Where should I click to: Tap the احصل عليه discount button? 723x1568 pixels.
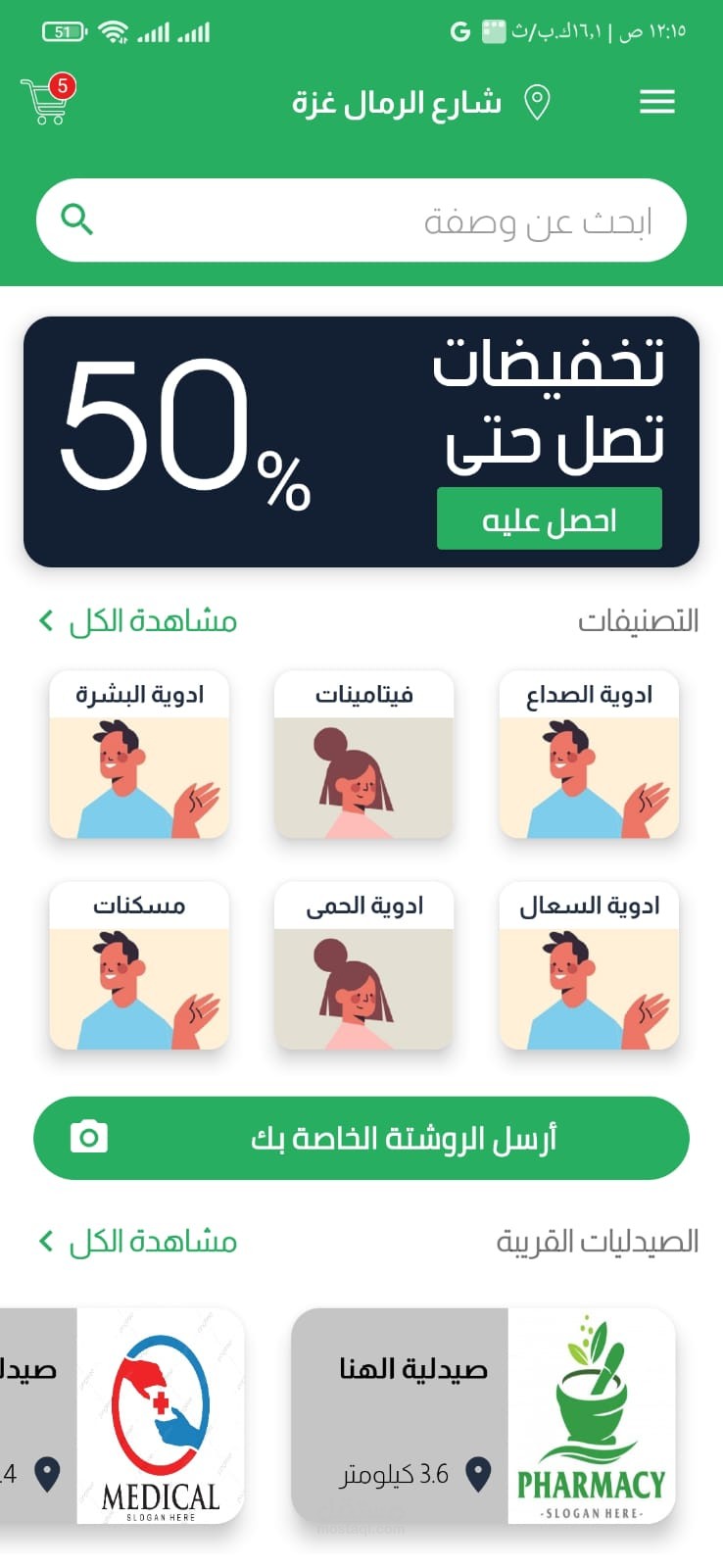(549, 518)
